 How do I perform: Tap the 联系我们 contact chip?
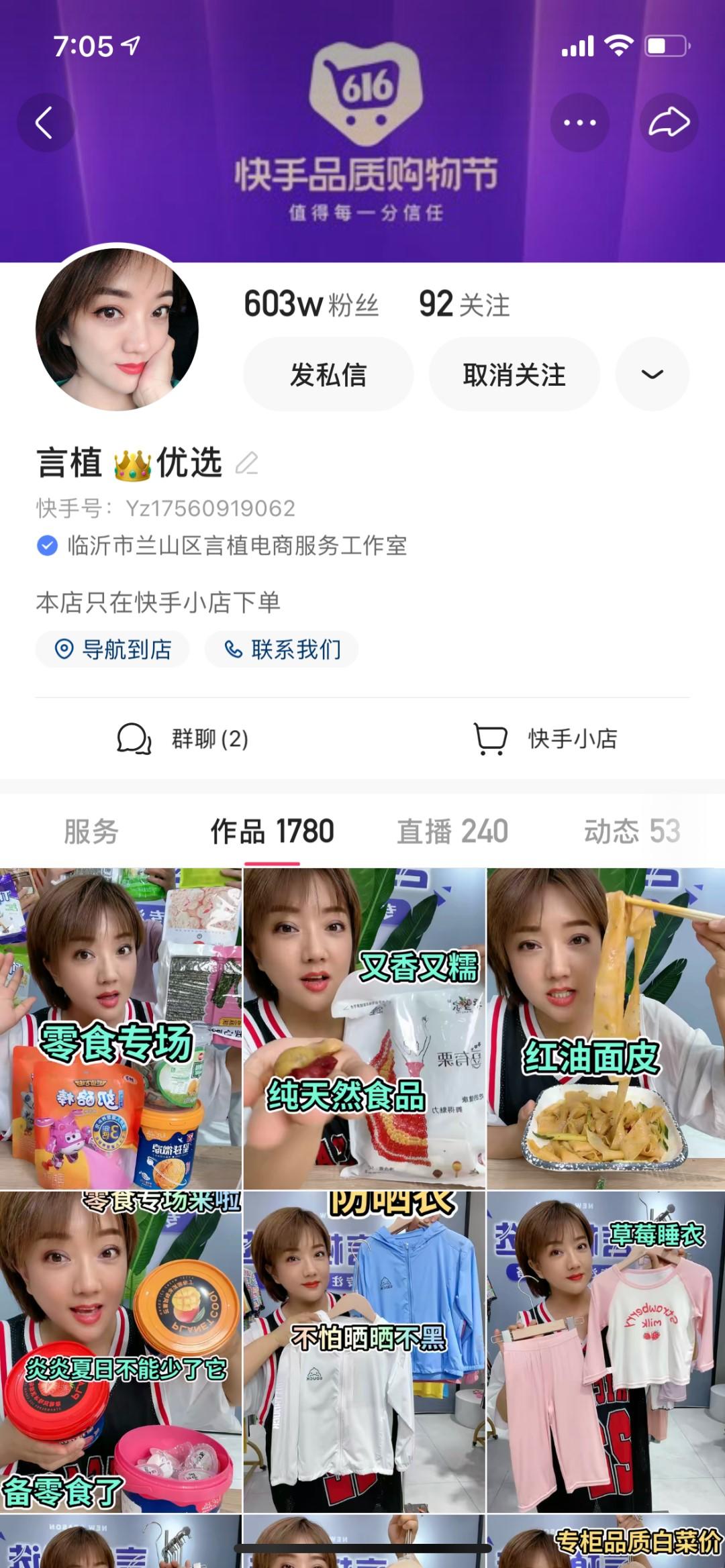click(282, 649)
